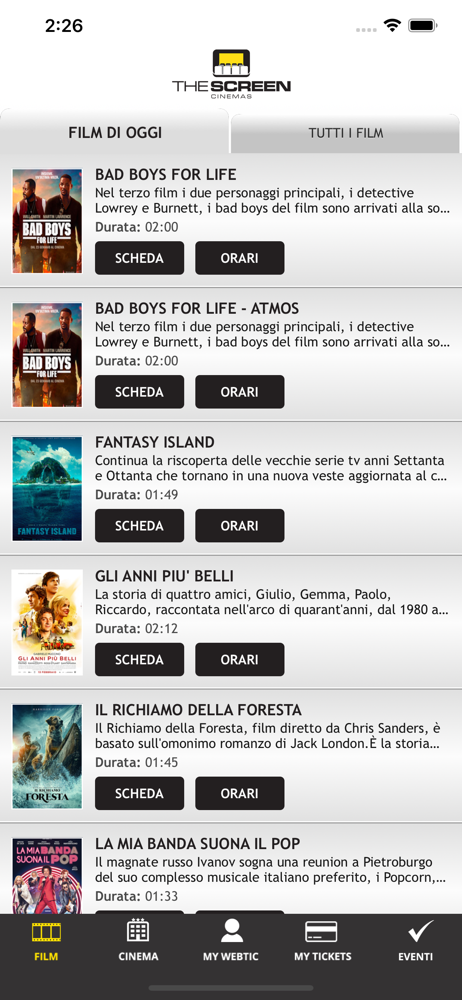The width and height of the screenshot is (462, 1000).
Task: Go to the CINEMA tab
Action: point(138,941)
